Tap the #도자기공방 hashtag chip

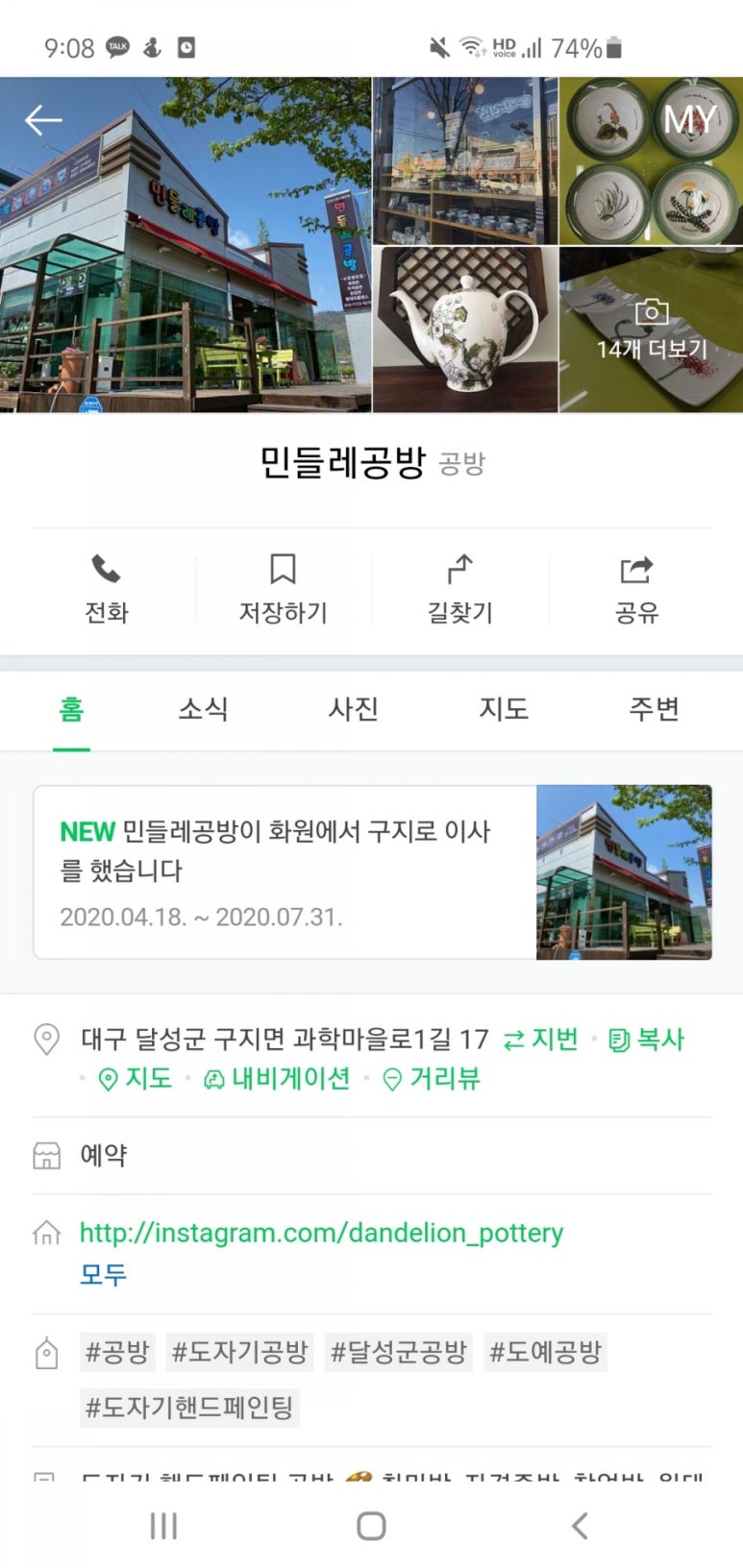pos(239,1352)
